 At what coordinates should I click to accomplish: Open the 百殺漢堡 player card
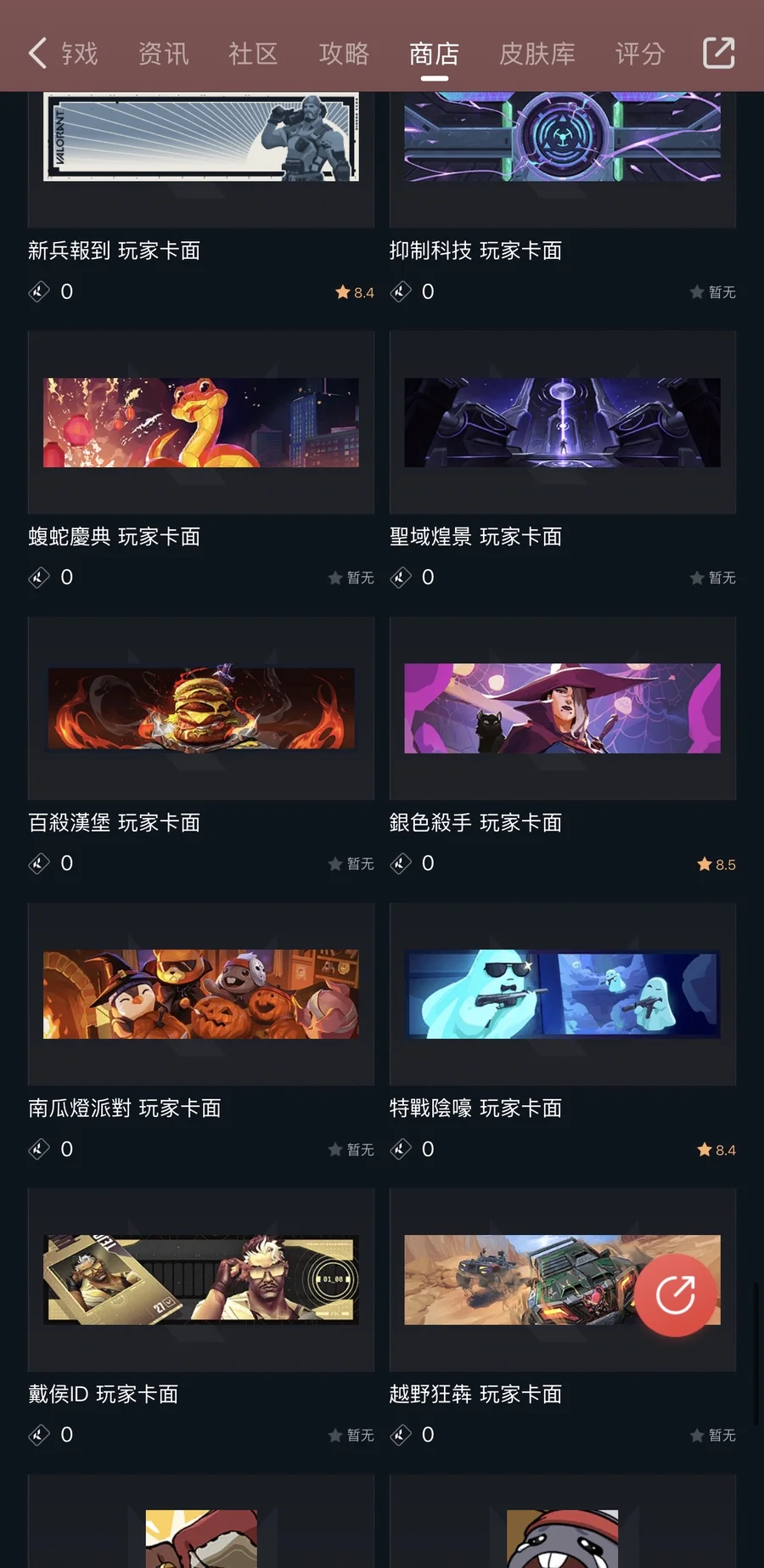tap(201, 708)
